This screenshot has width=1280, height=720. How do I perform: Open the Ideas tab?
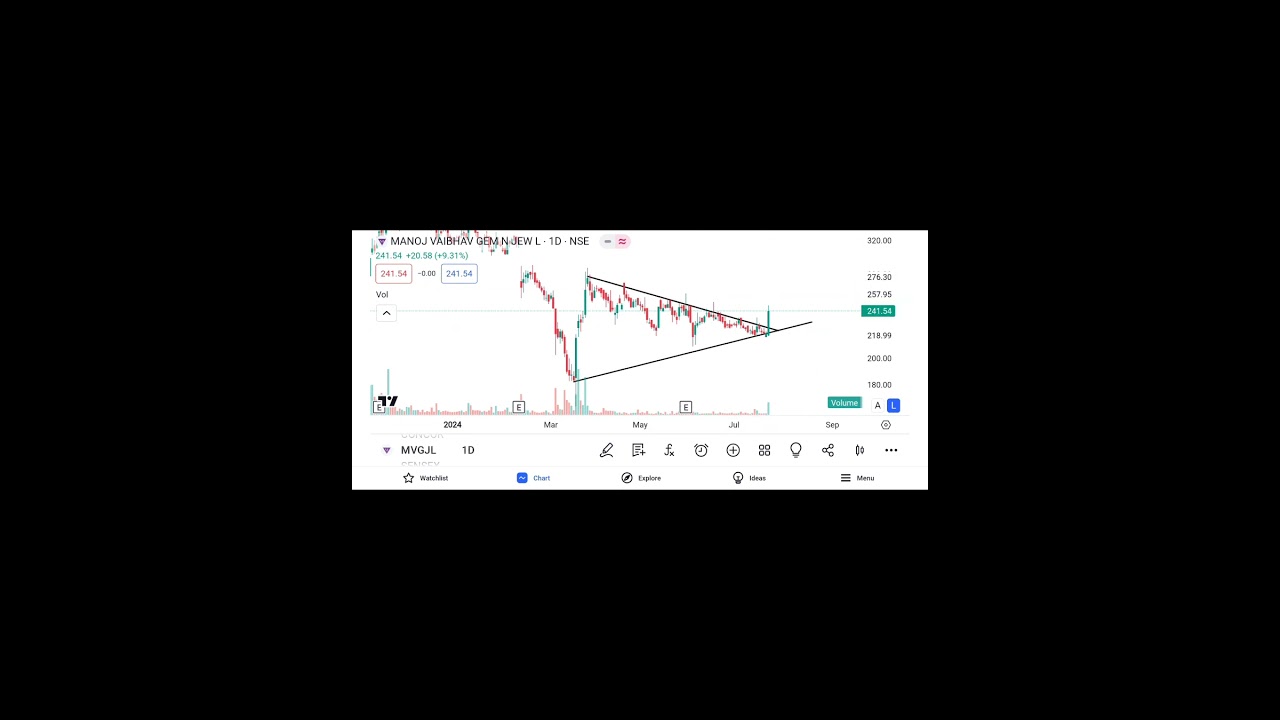(749, 478)
